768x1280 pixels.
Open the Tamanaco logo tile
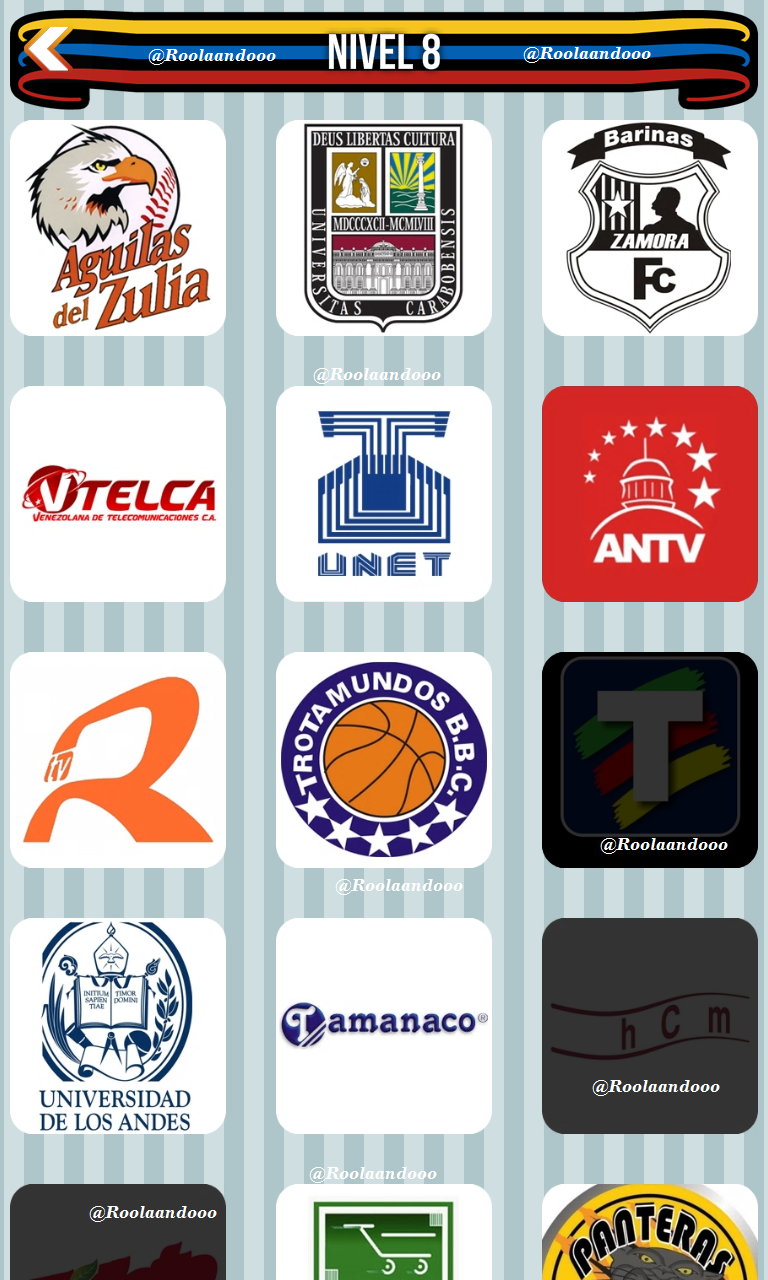(x=384, y=1026)
